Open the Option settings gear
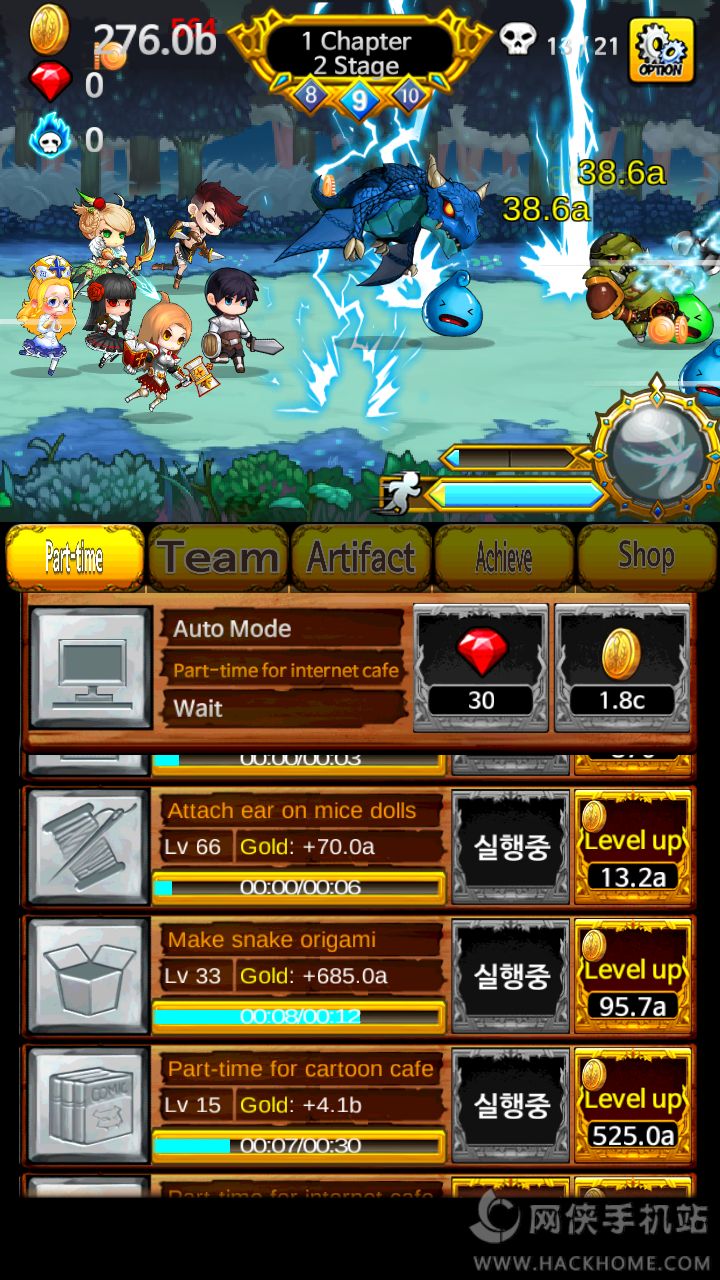Screen dimensions: 720x1280 point(661,49)
